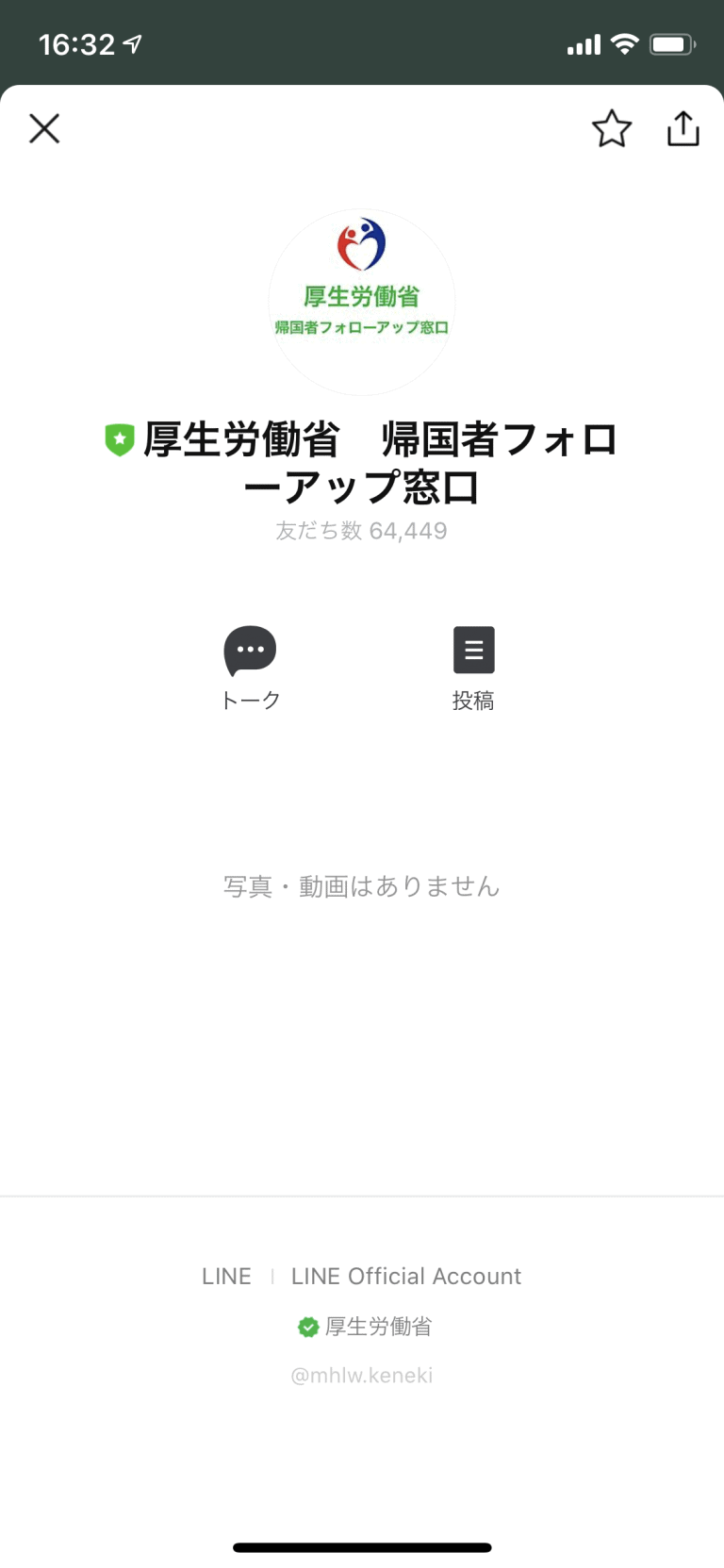Add this account to favorites

pyautogui.click(x=611, y=128)
